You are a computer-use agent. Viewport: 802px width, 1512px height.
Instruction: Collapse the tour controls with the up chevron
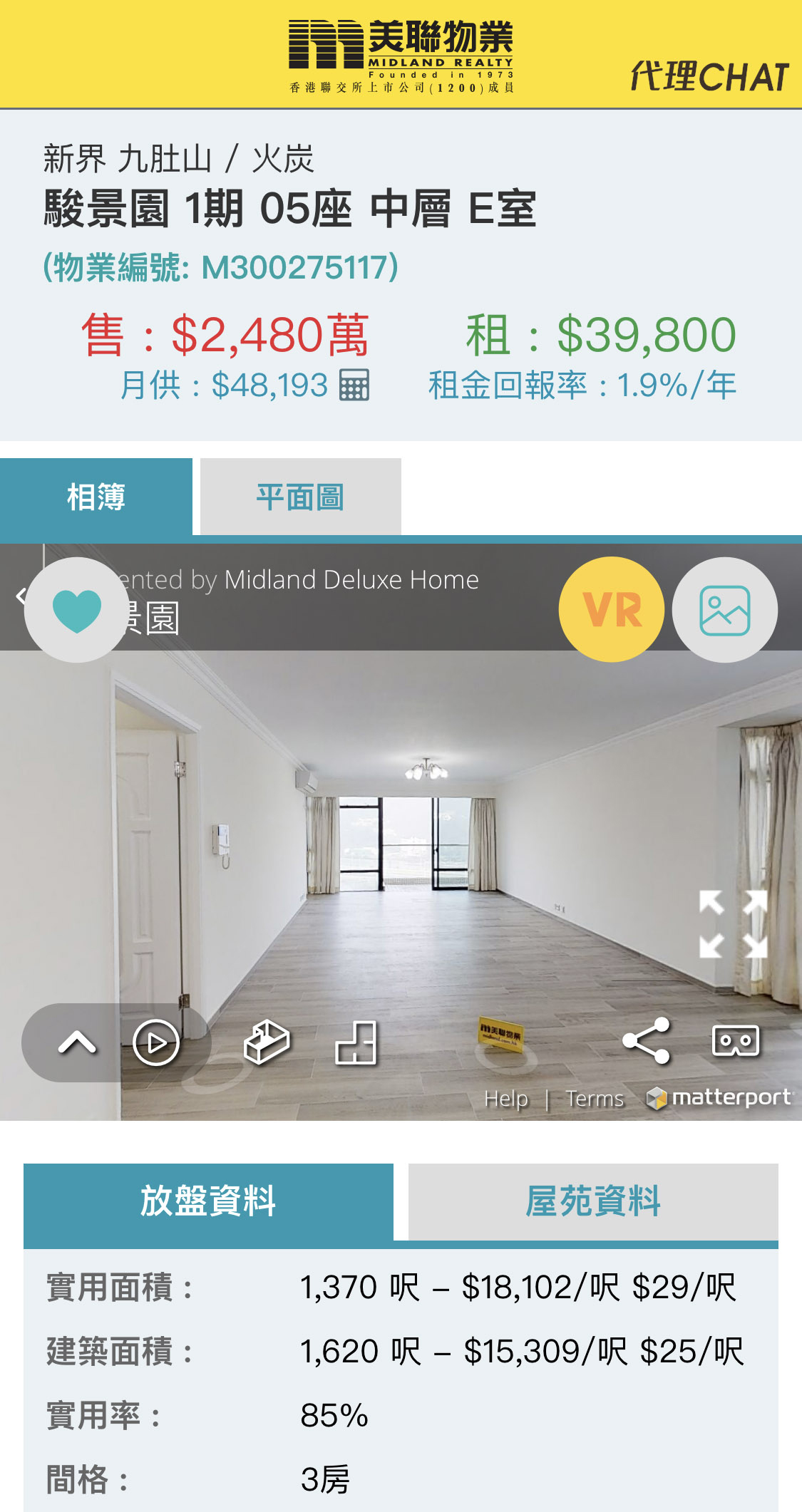click(x=77, y=1042)
